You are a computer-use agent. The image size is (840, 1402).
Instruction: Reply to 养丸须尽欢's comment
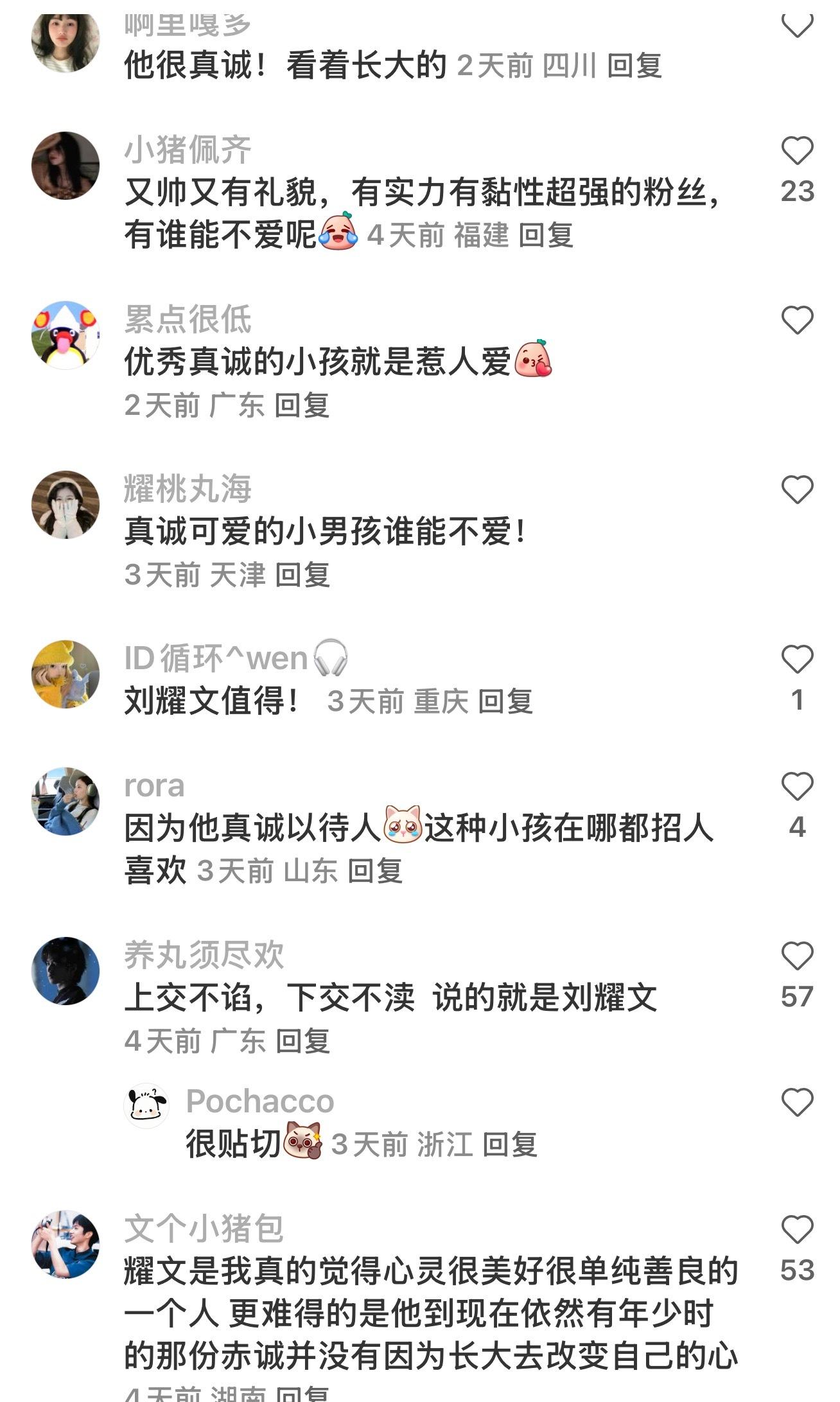click(x=302, y=1041)
